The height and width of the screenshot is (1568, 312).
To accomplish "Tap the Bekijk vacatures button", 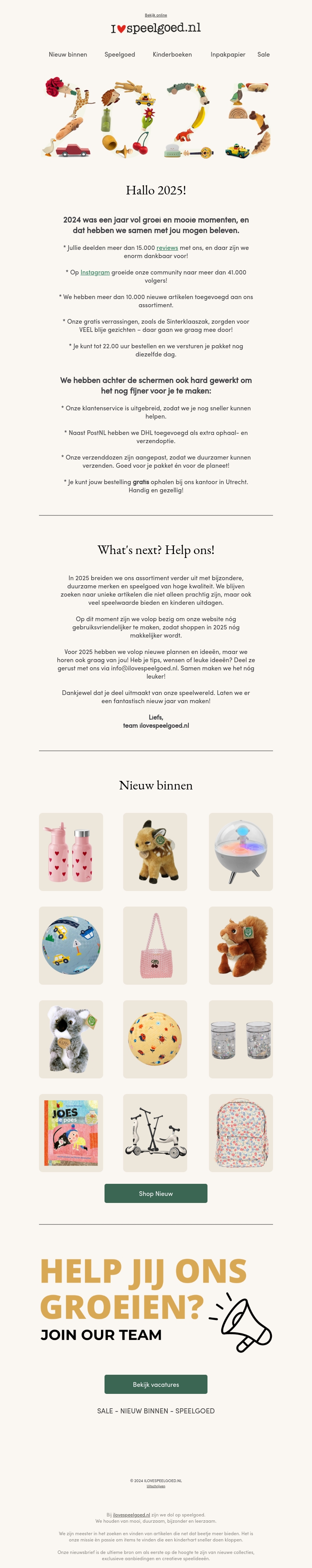I will (156, 1384).
